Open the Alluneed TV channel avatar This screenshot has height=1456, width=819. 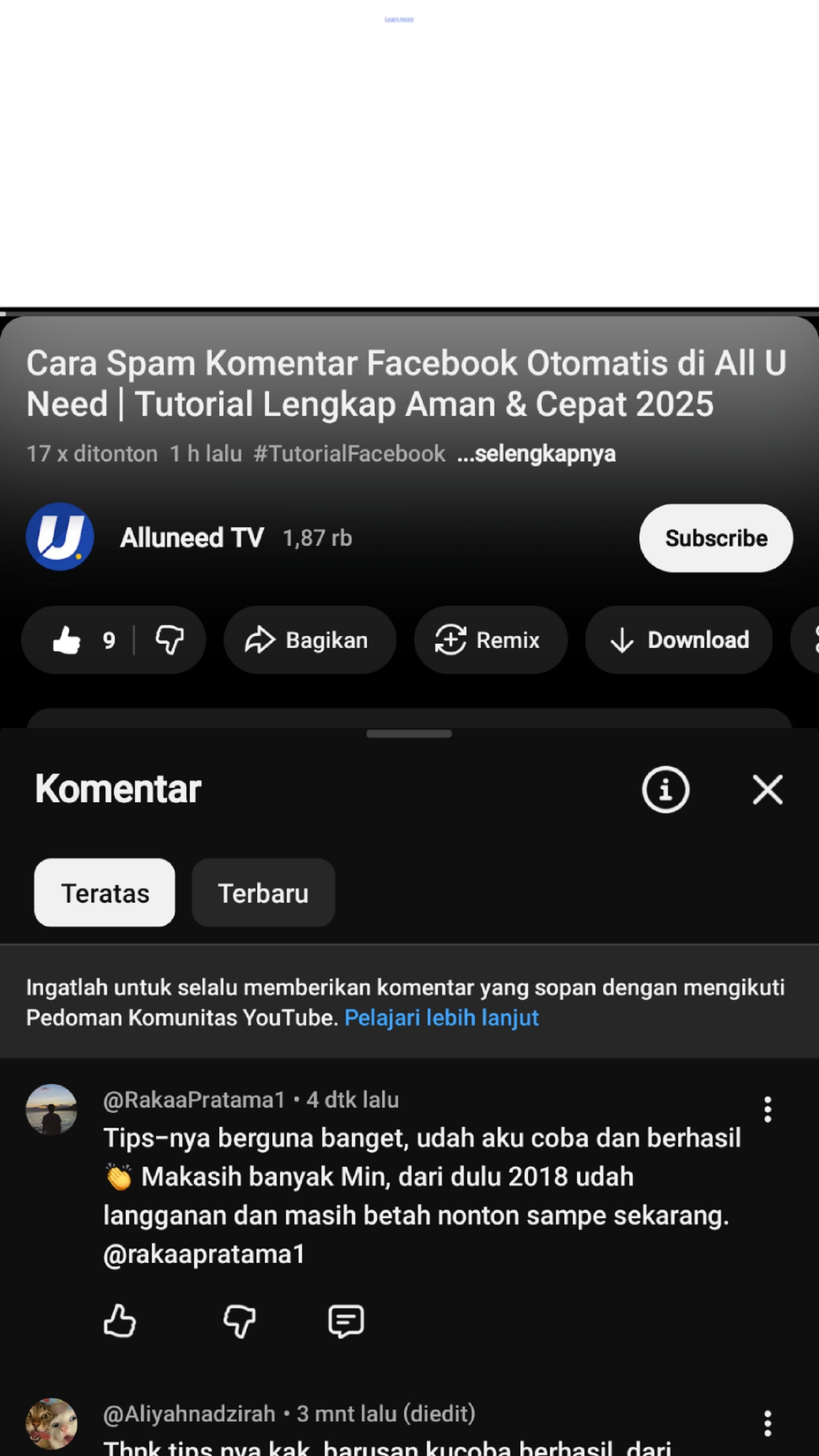pyautogui.click(x=60, y=537)
